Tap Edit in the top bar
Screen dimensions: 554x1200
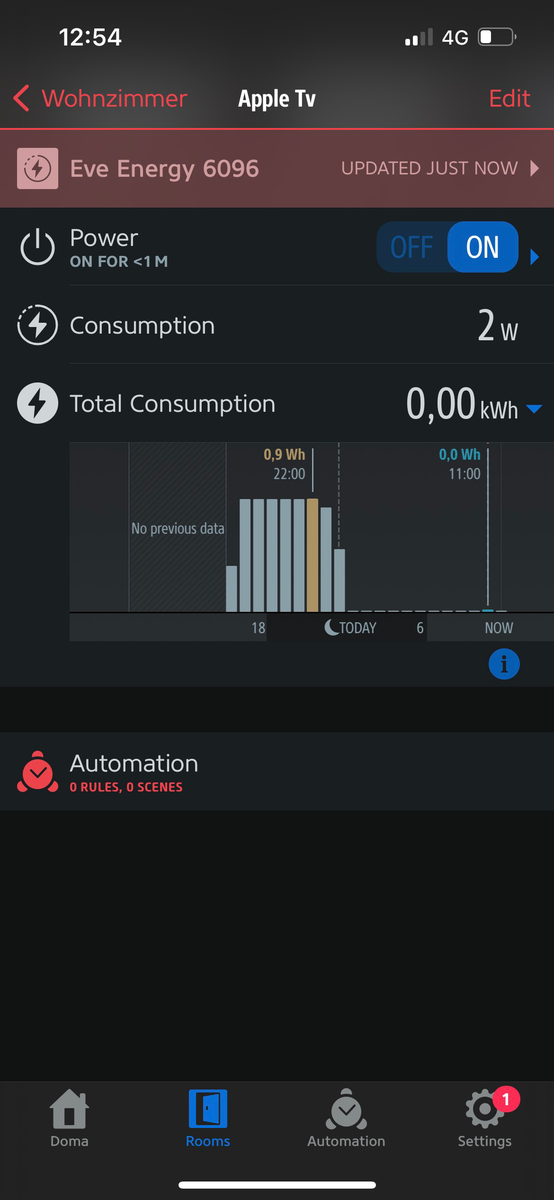point(509,98)
